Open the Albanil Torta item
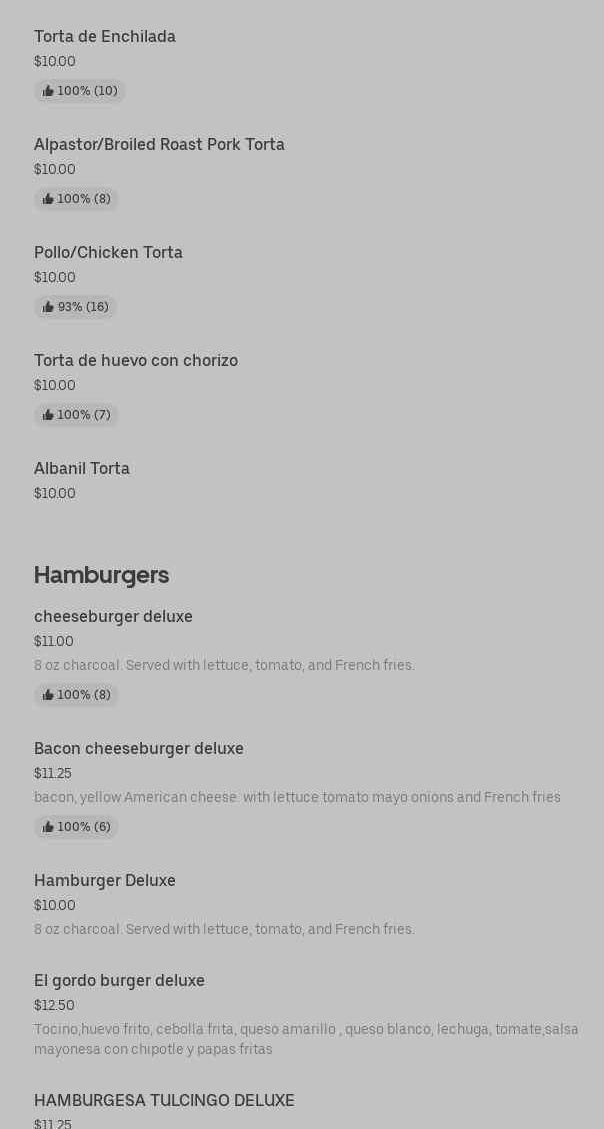604x1129 pixels. coord(82,469)
